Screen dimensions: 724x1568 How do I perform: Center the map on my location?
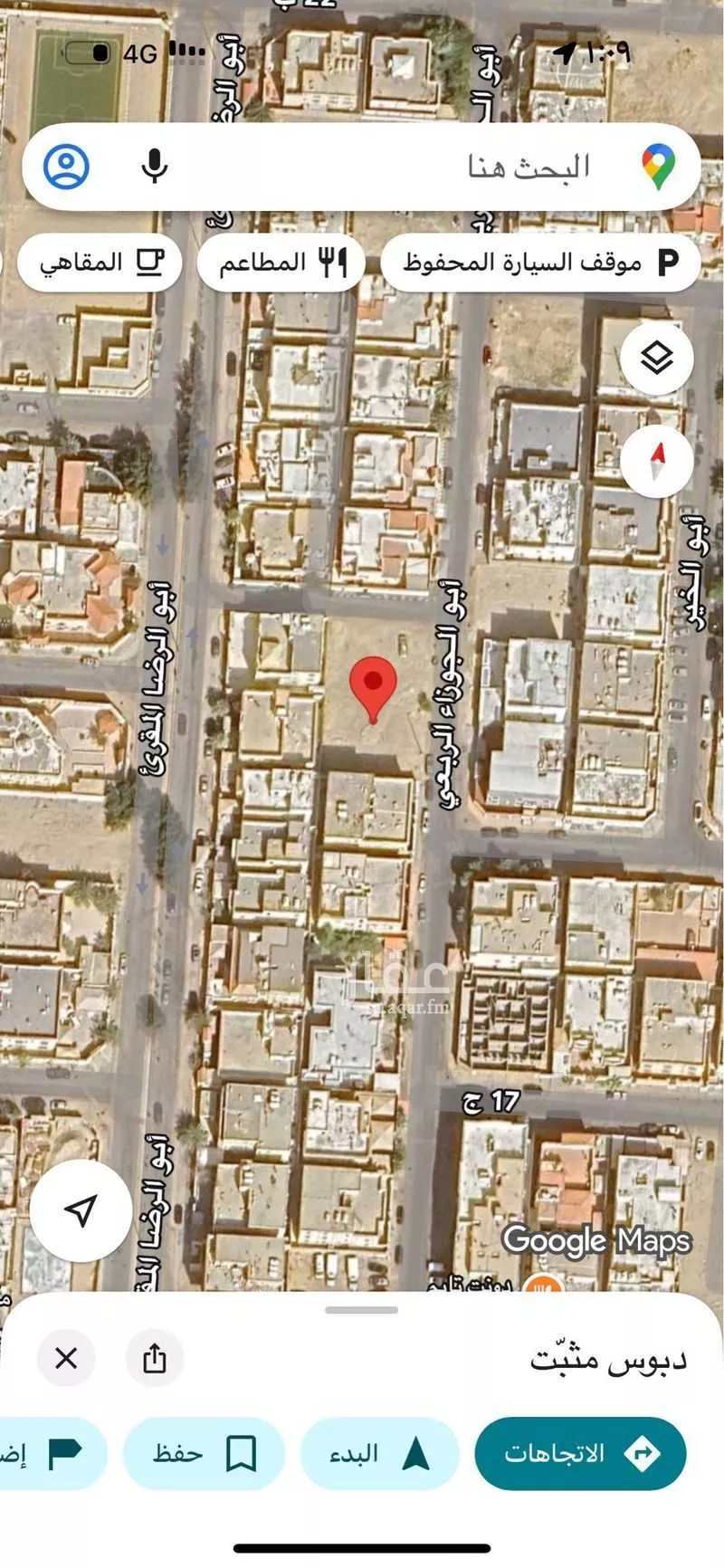click(81, 1209)
